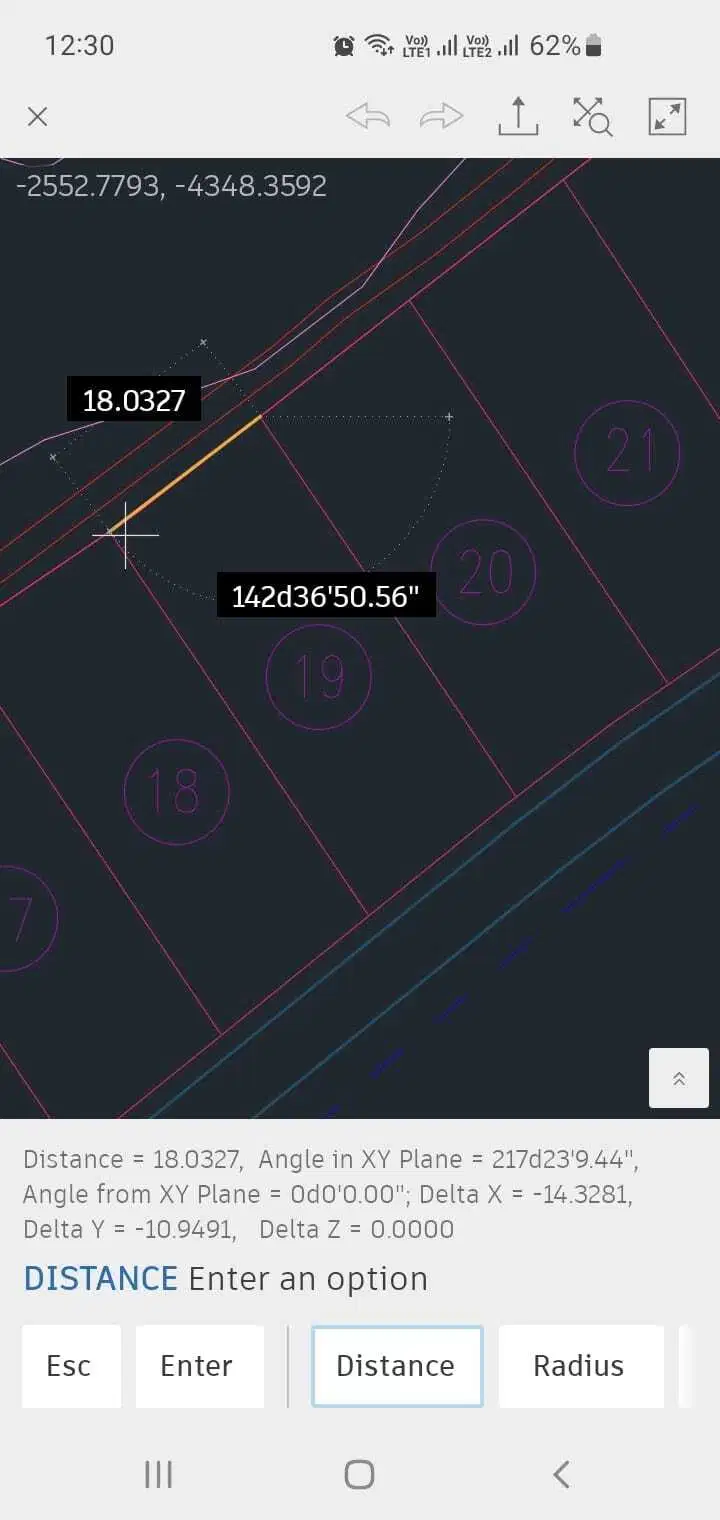The height and width of the screenshot is (1520, 720).
Task: Share or export the drawing
Action: [518, 117]
